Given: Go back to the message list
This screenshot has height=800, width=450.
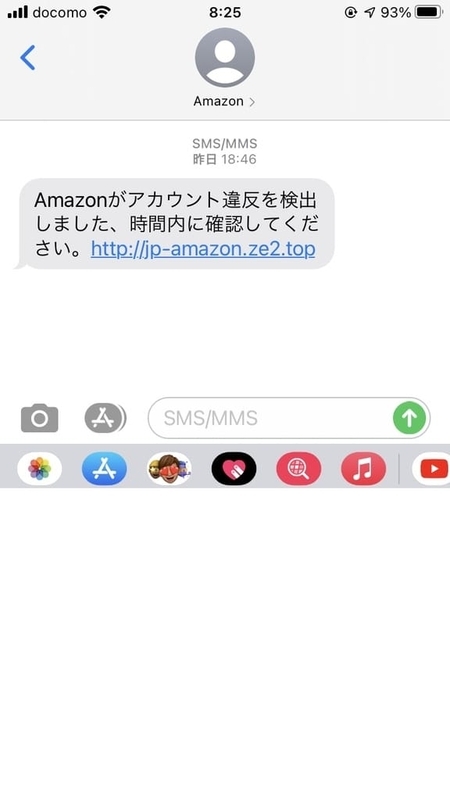Looking at the screenshot, I should point(28,57).
